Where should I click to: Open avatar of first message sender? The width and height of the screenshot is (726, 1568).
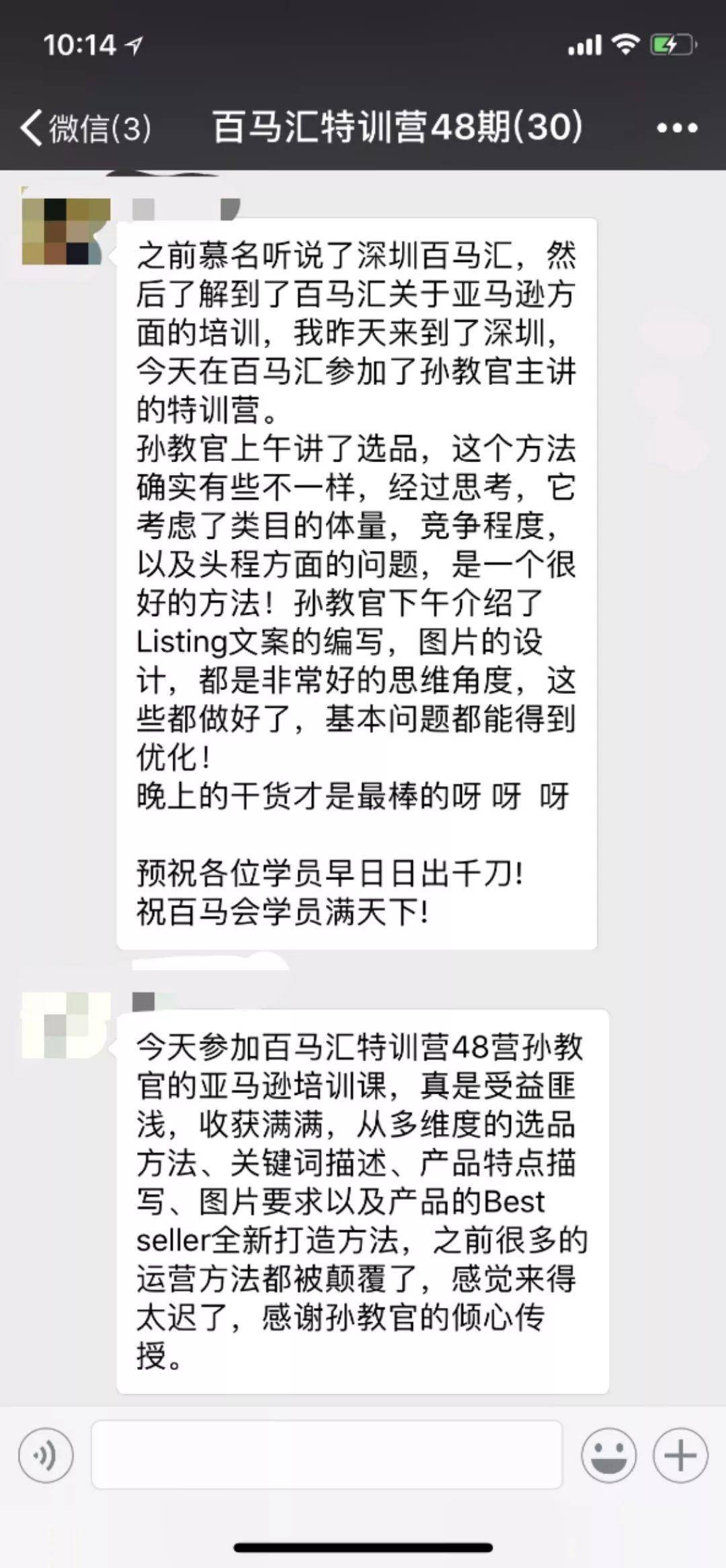point(65,230)
